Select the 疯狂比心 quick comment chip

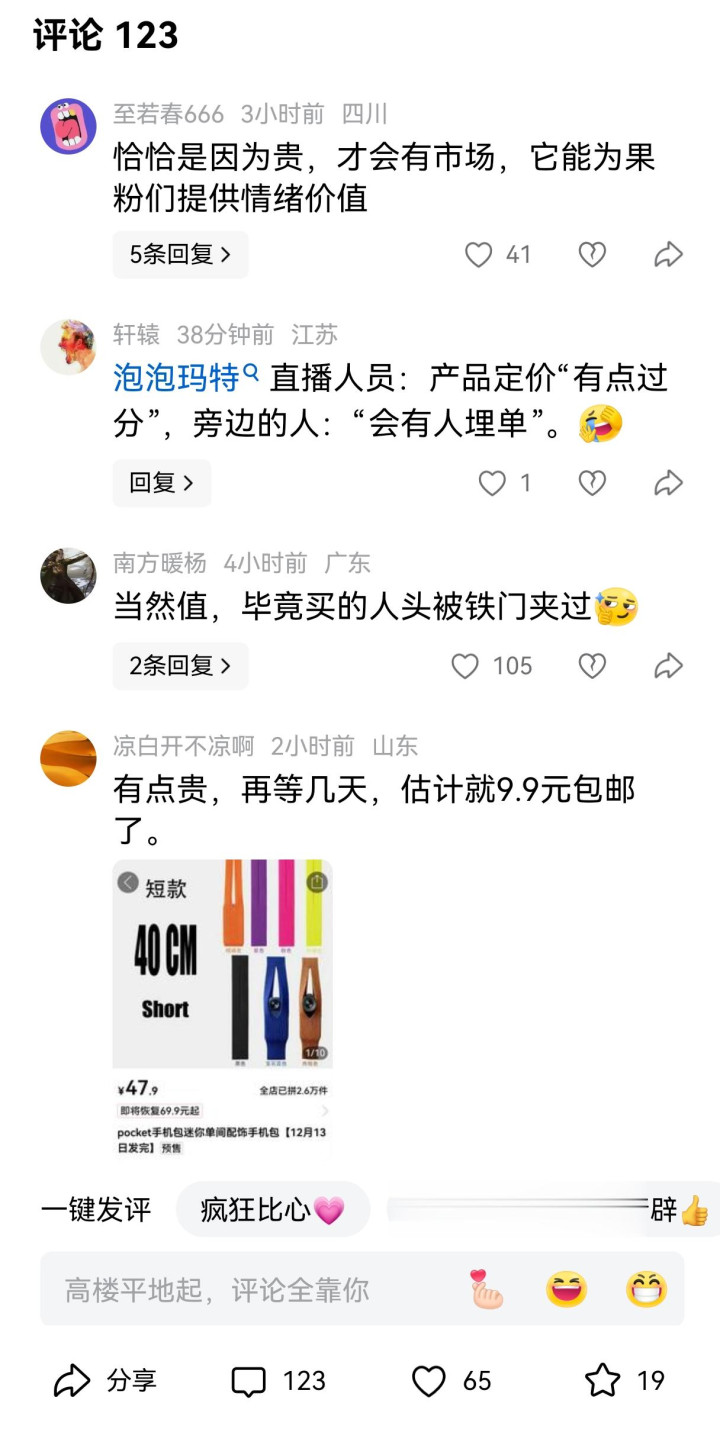pyautogui.click(x=272, y=1210)
